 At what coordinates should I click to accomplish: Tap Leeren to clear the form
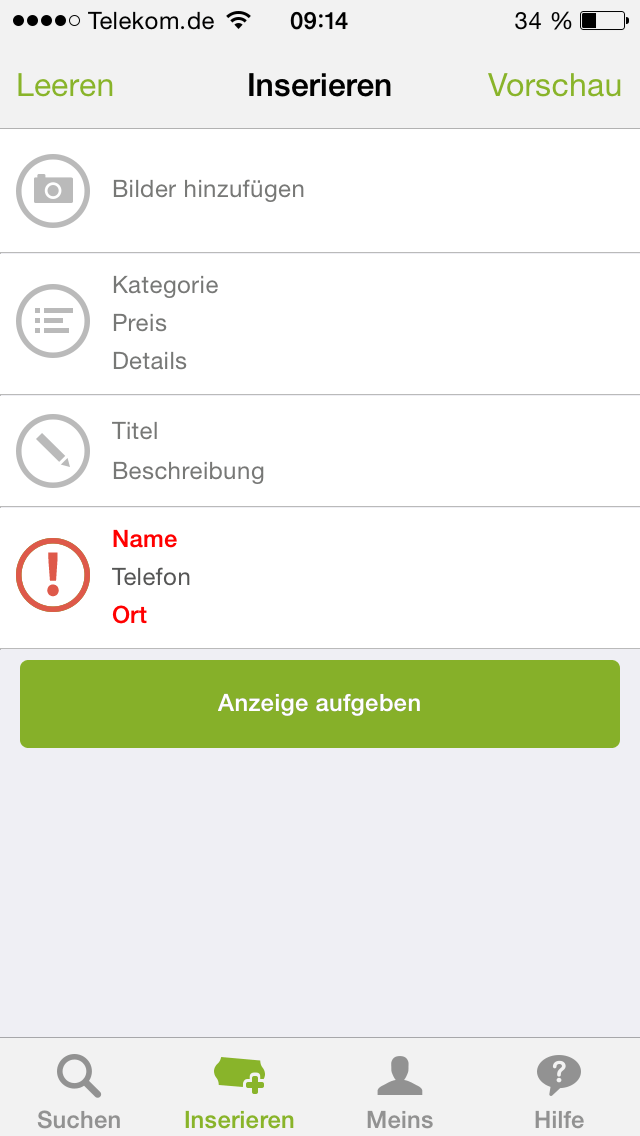point(65,85)
